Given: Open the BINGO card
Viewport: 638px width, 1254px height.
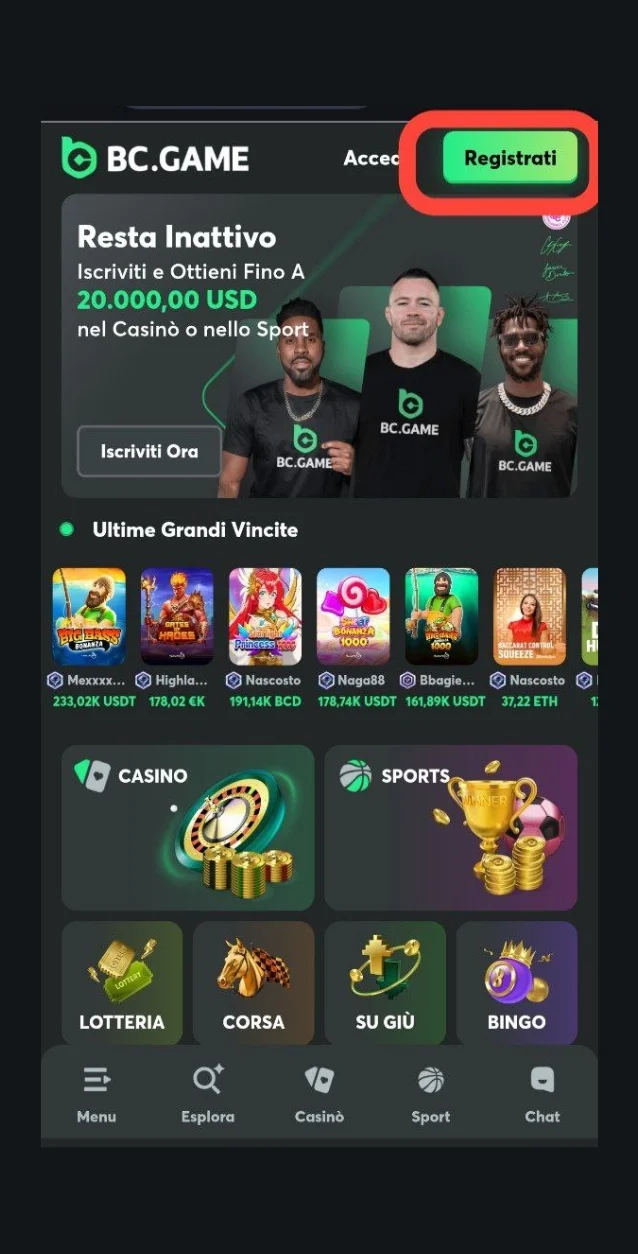Looking at the screenshot, I should point(517,983).
